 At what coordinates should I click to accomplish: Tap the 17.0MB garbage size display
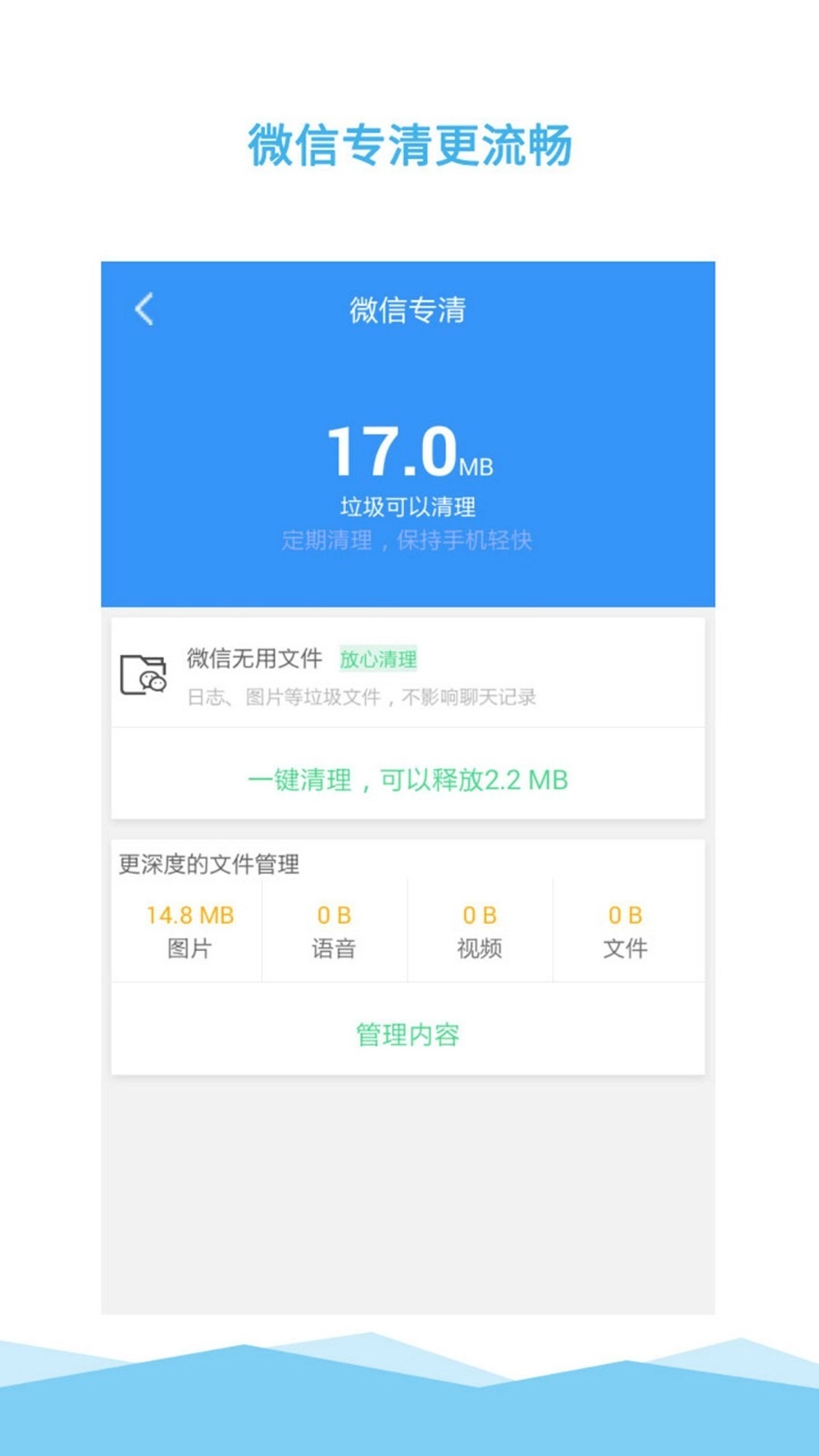[x=408, y=452]
